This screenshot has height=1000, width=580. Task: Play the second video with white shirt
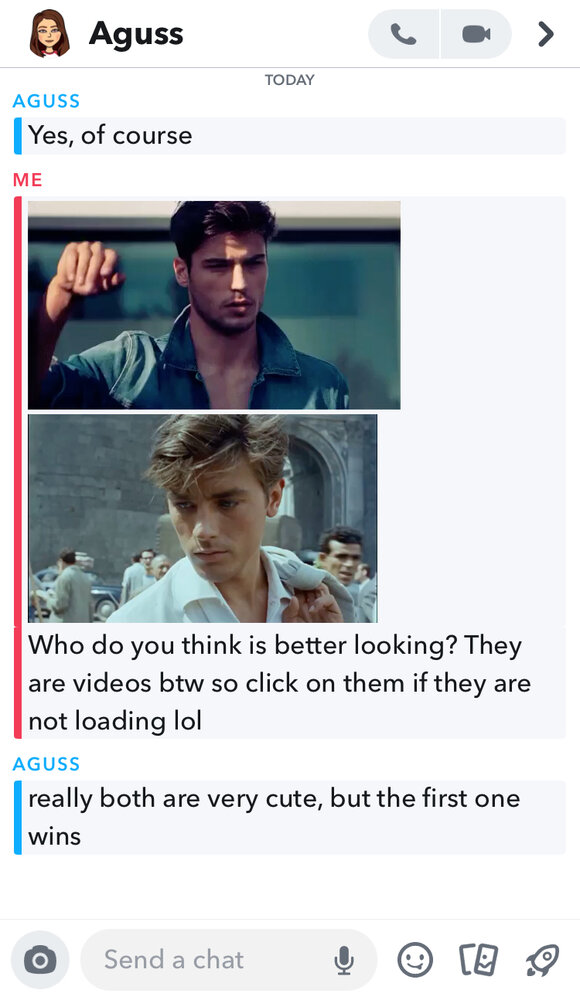click(202, 518)
